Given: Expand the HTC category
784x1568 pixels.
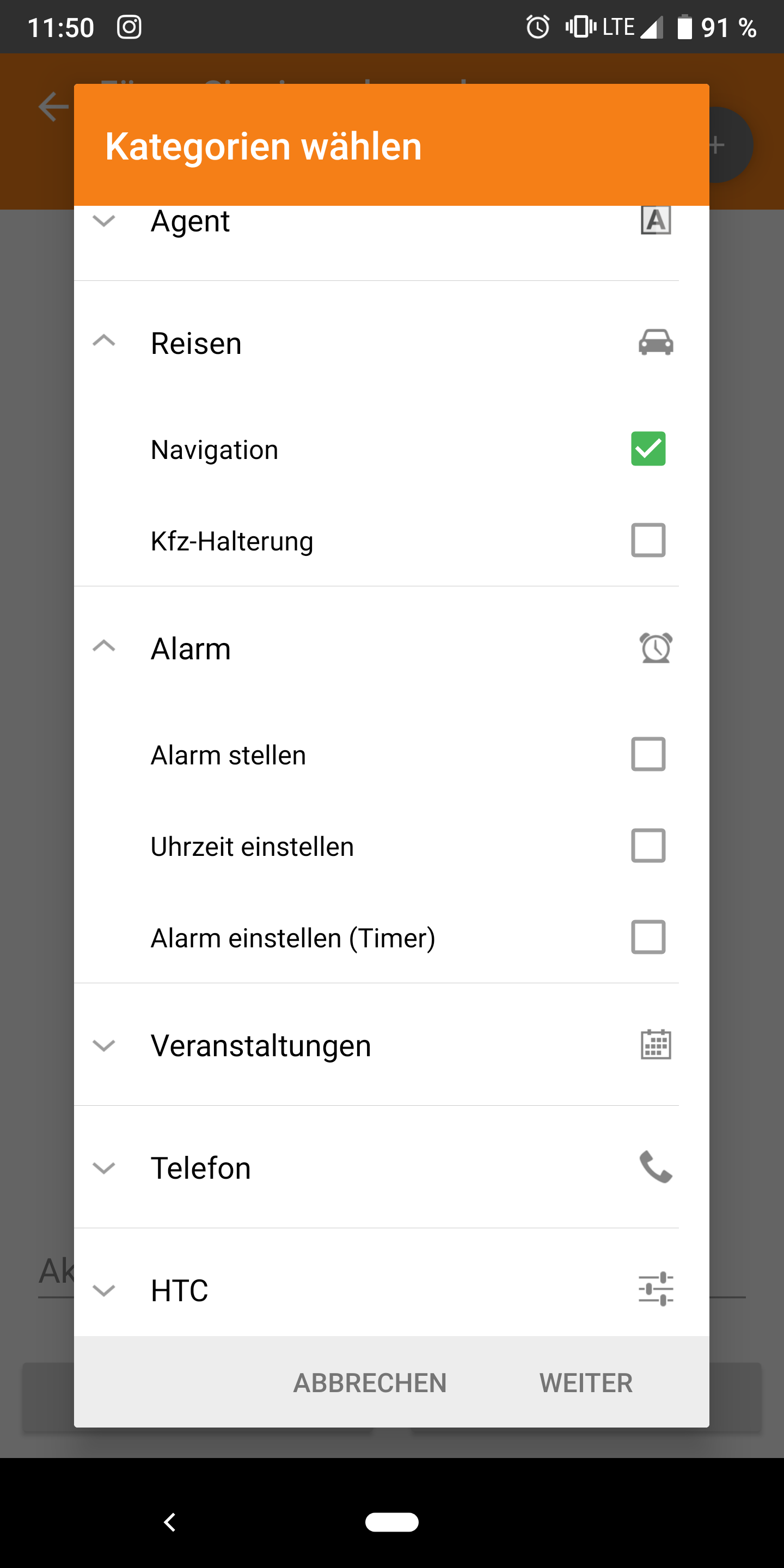Looking at the screenshot, I should (x=104, y=1290).
